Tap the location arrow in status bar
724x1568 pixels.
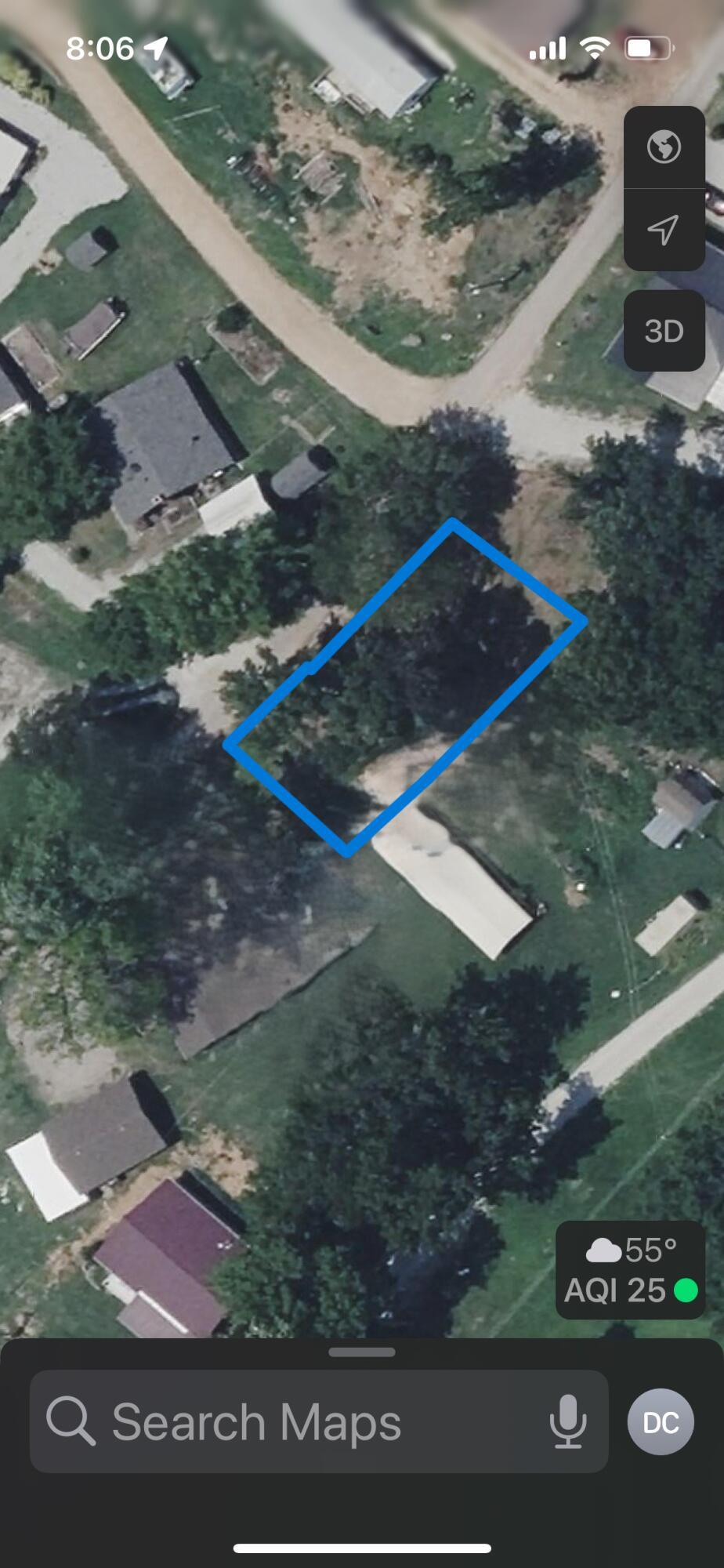(x=155, y=49)
